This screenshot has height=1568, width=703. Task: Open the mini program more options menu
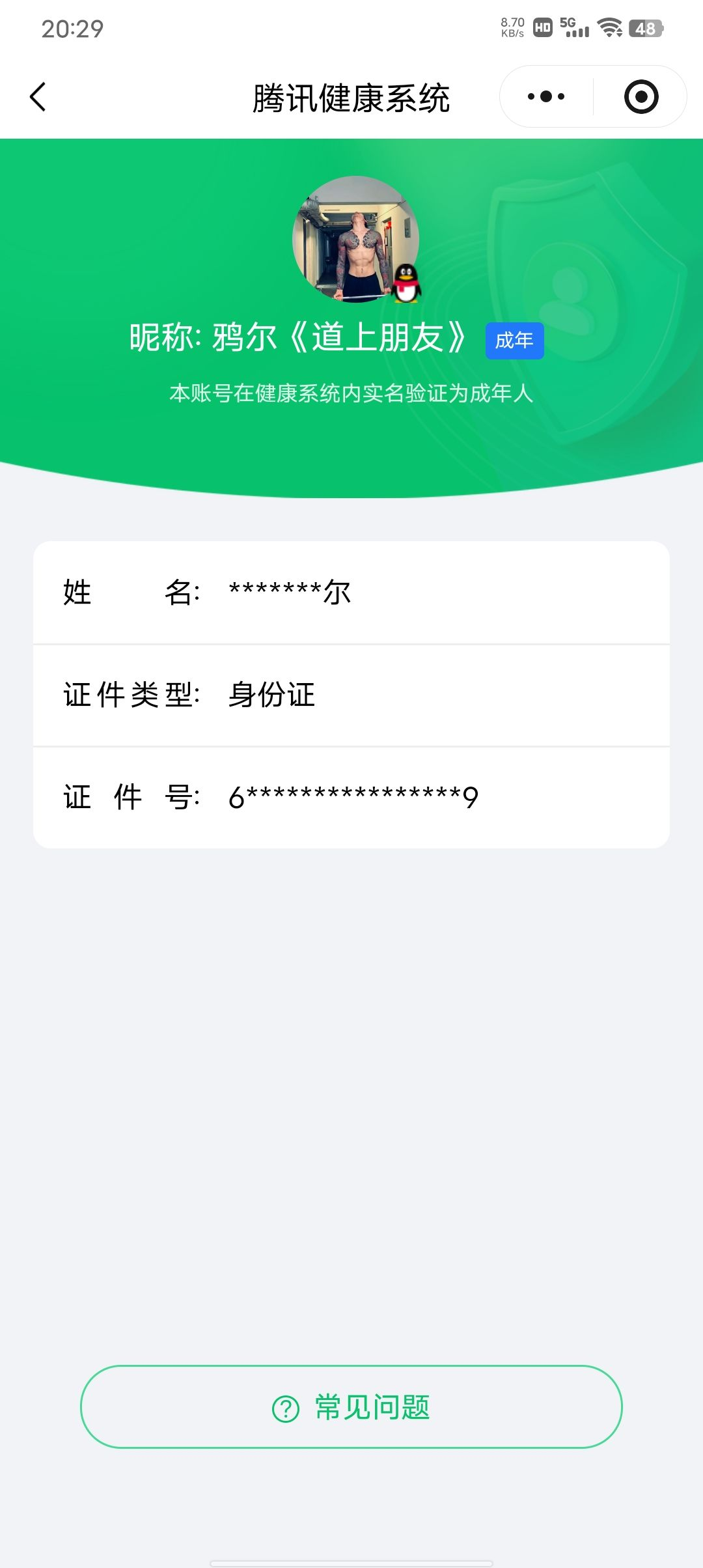point(545,96)
